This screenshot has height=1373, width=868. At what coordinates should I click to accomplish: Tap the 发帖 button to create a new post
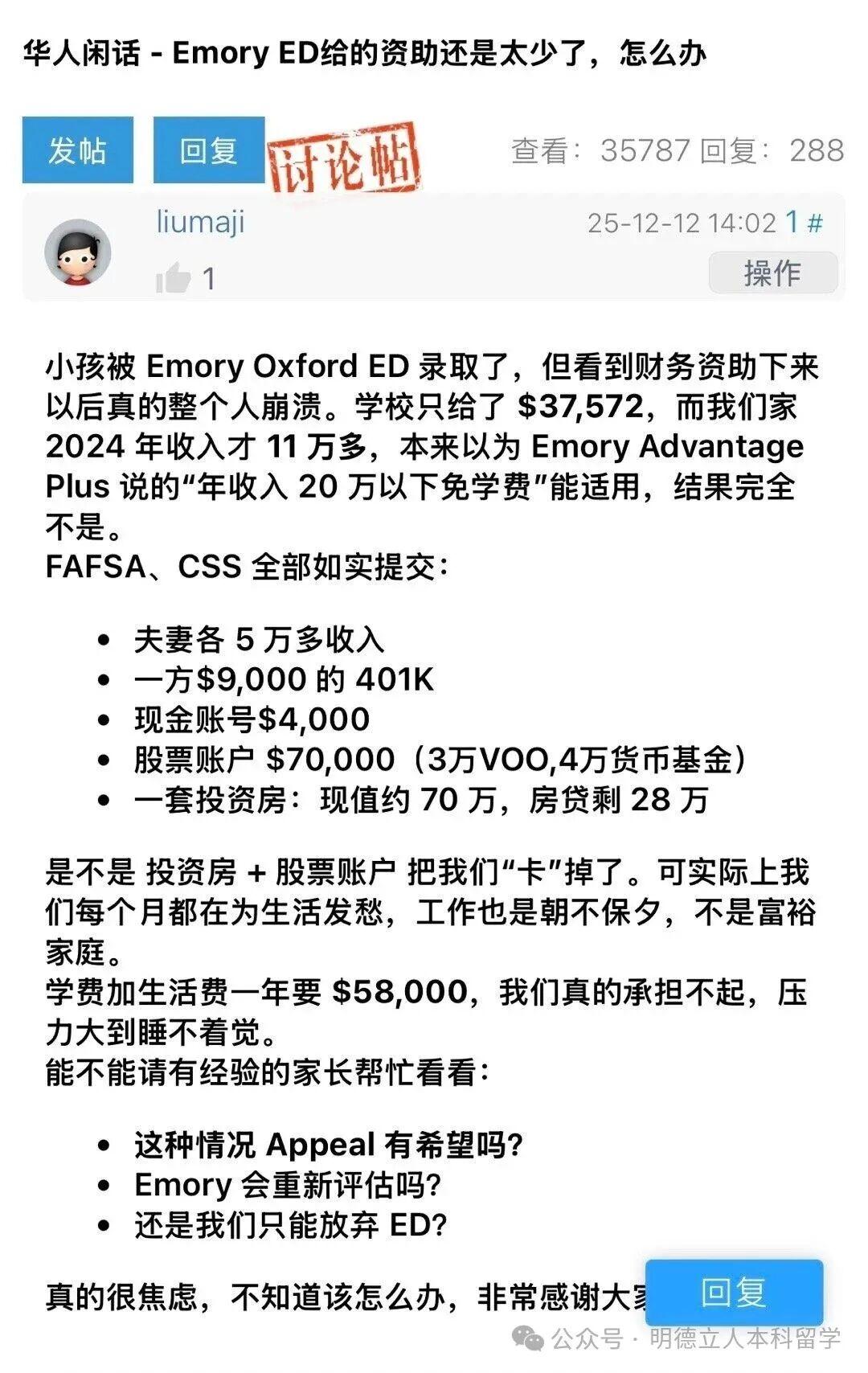click(x=77, y=150)
